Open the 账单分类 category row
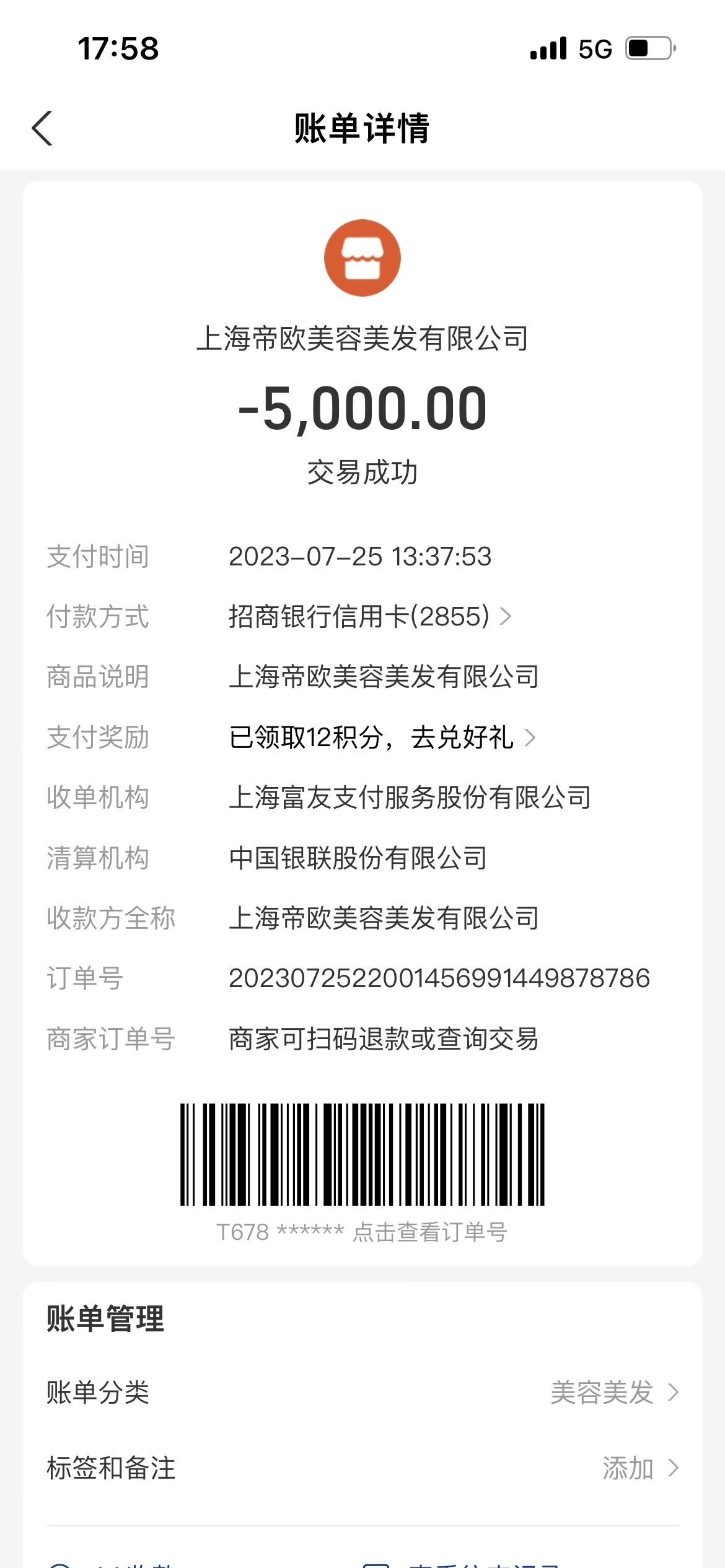This screenshot has width=725, height=1568. (x=362, y=1393)
